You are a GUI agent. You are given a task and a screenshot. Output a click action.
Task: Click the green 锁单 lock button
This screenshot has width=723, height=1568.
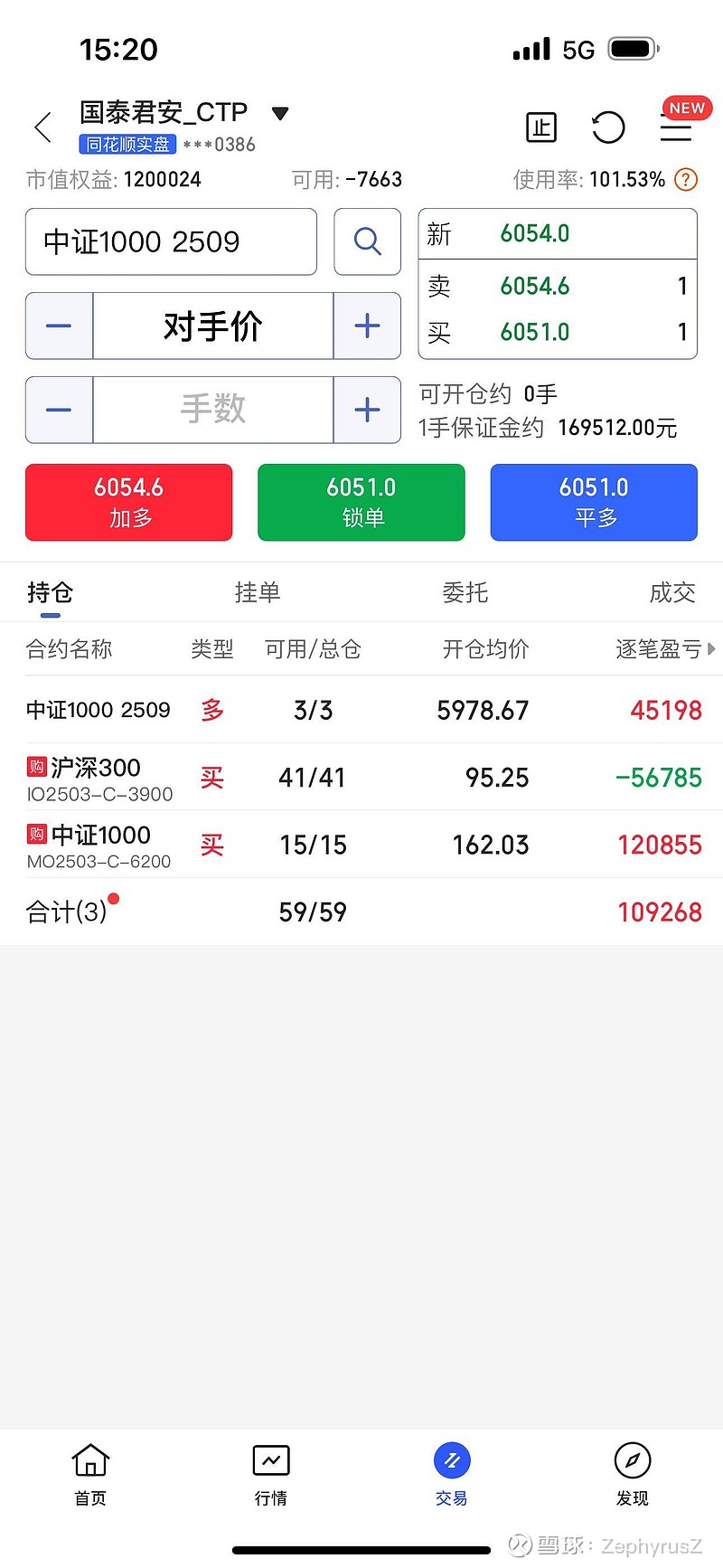click(x=361, y=502)
